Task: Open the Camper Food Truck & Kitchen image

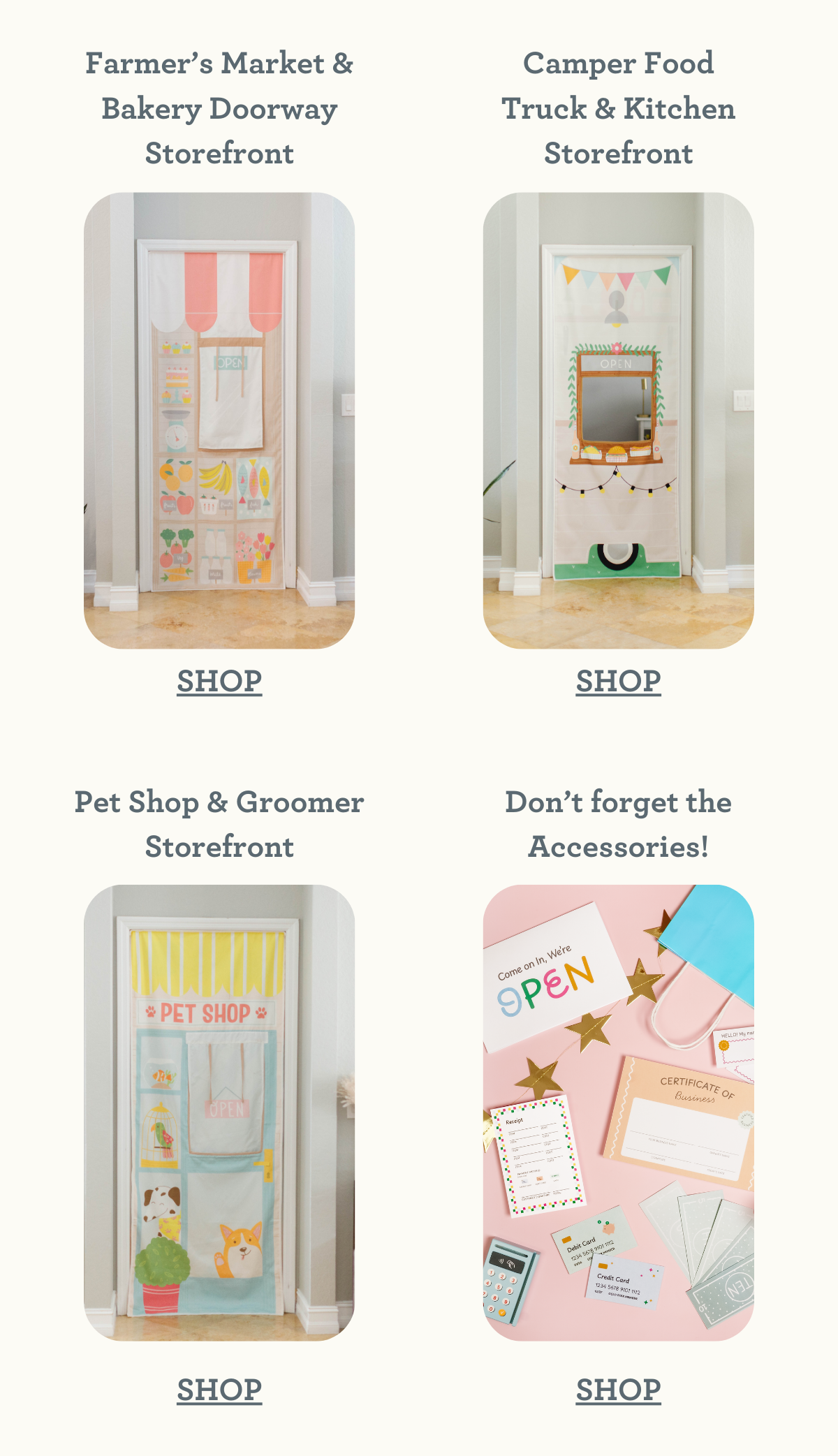Action: click(618, 420)
